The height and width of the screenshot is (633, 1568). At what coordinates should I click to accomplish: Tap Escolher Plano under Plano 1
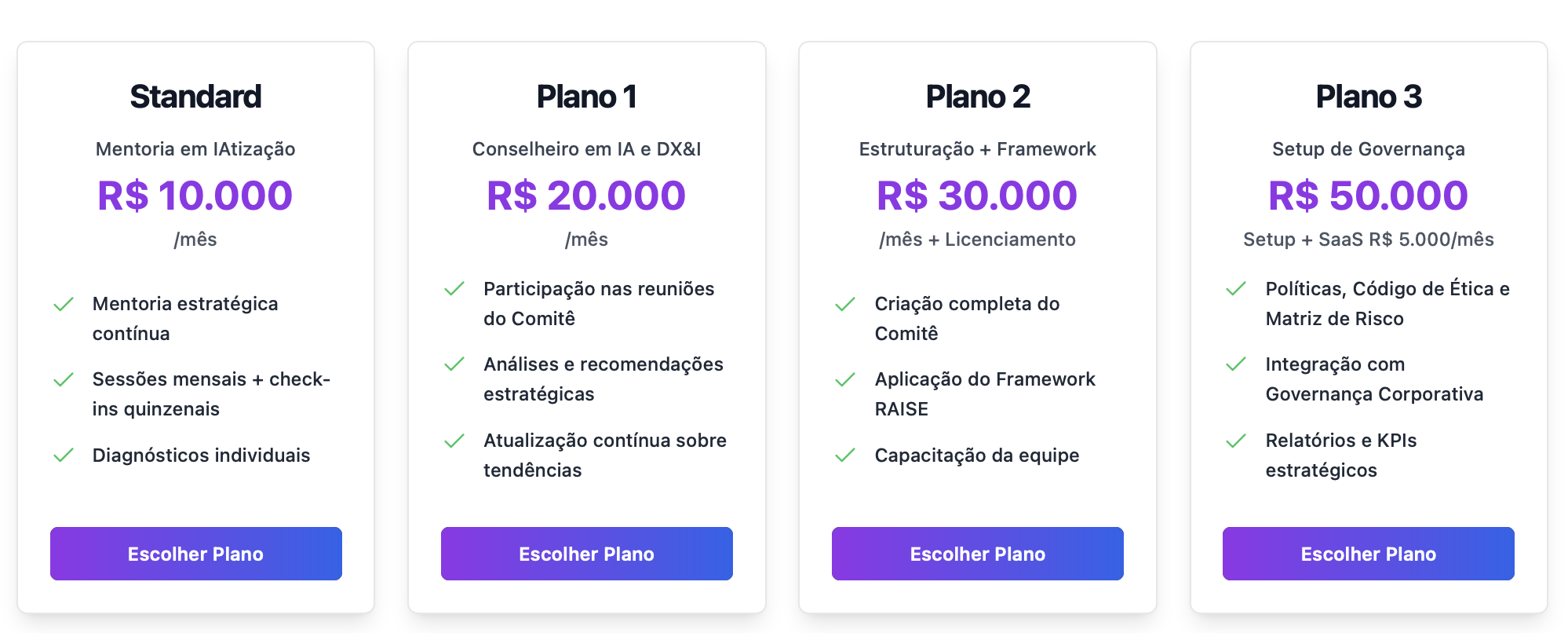tap(586, 554)
